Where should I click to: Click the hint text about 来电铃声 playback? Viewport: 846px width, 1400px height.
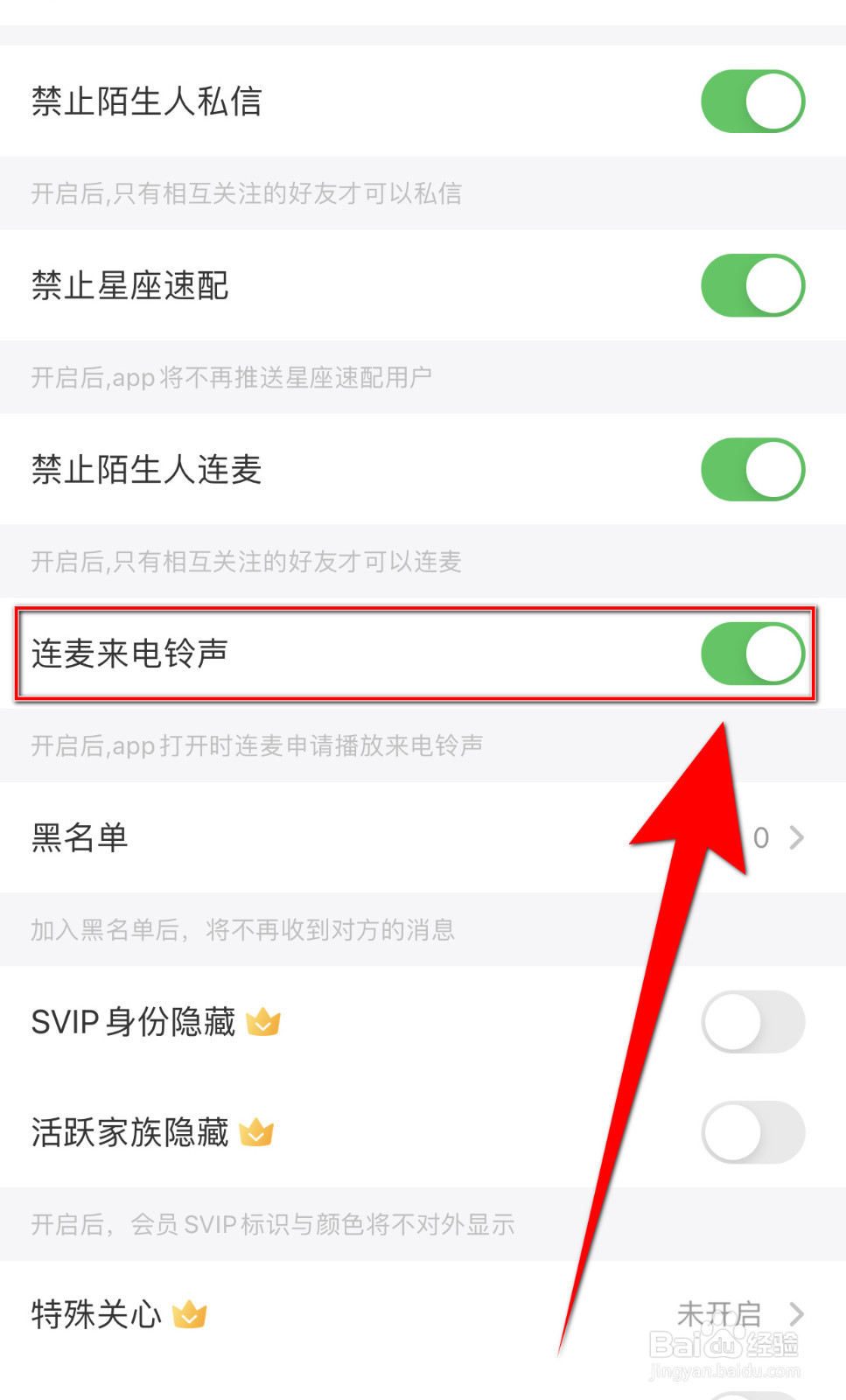[258, 745]
